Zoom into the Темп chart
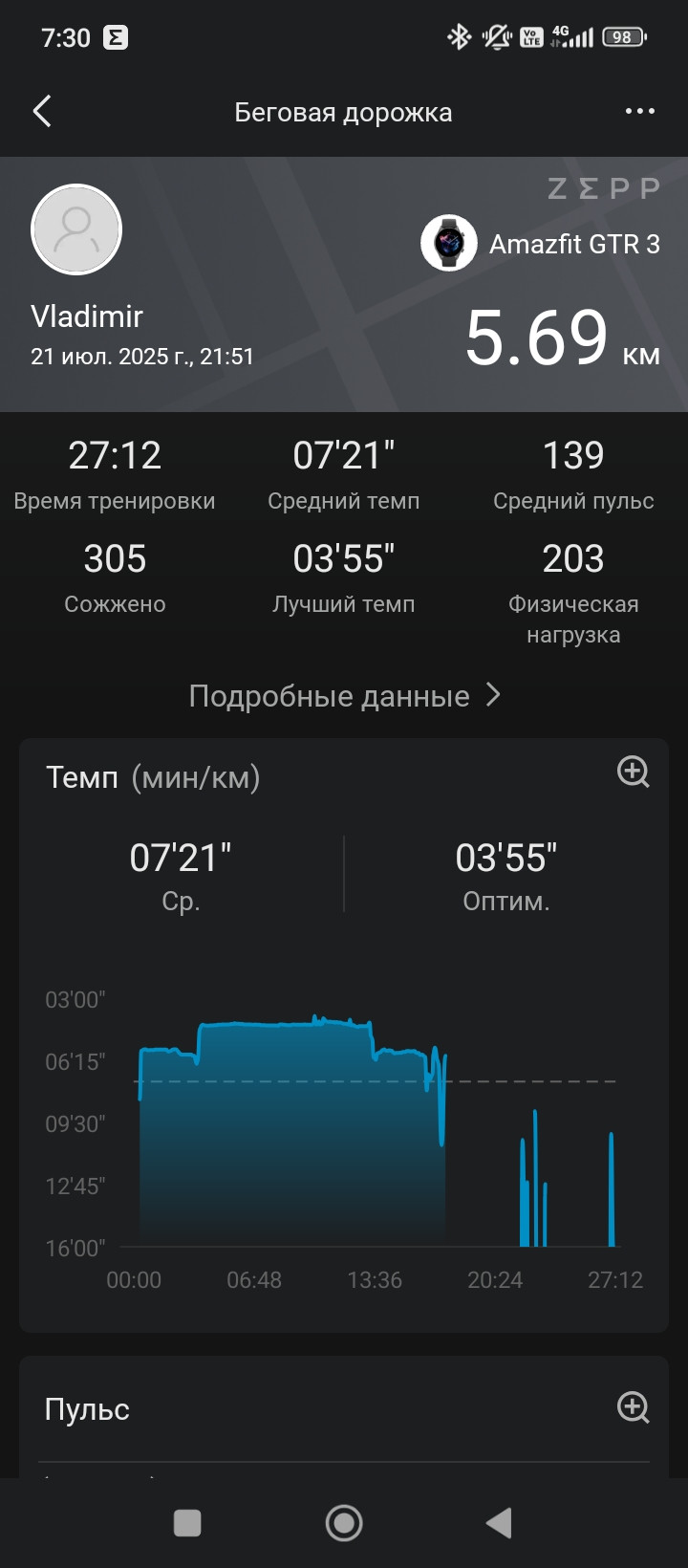Viewport: 688px width, 1568px height. click(x=634, y=772)
